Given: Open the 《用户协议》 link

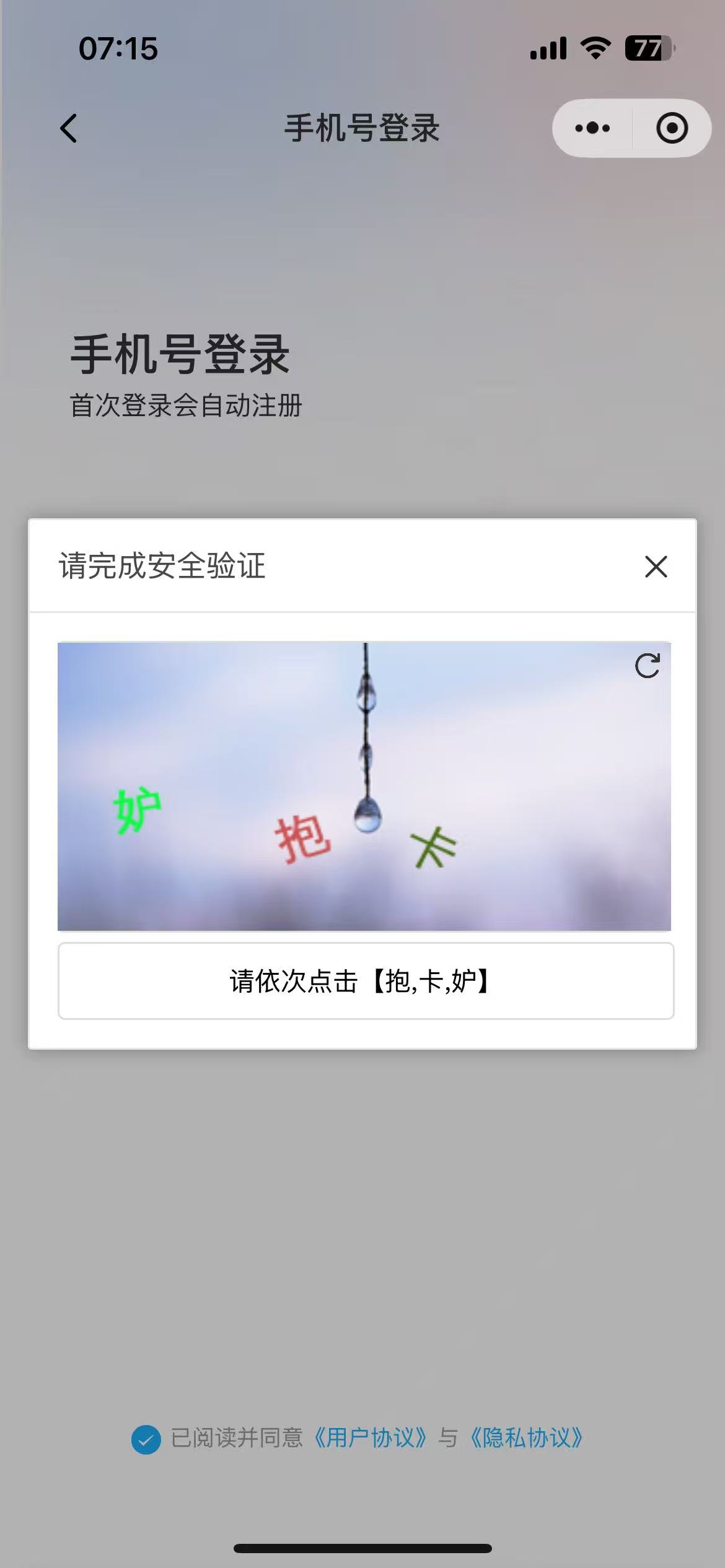Looking at the screenshot, I should click(371, 1438).
